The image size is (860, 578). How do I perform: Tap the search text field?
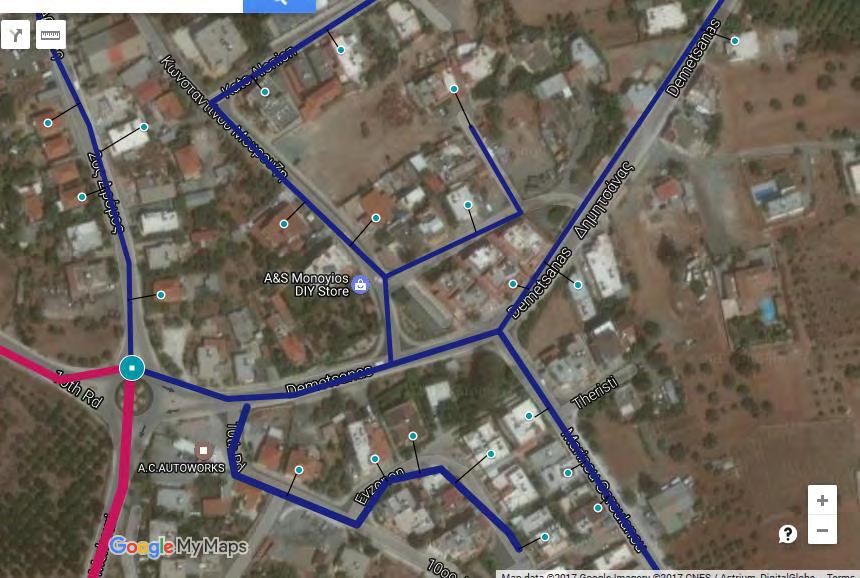click(x=120, y=4)
